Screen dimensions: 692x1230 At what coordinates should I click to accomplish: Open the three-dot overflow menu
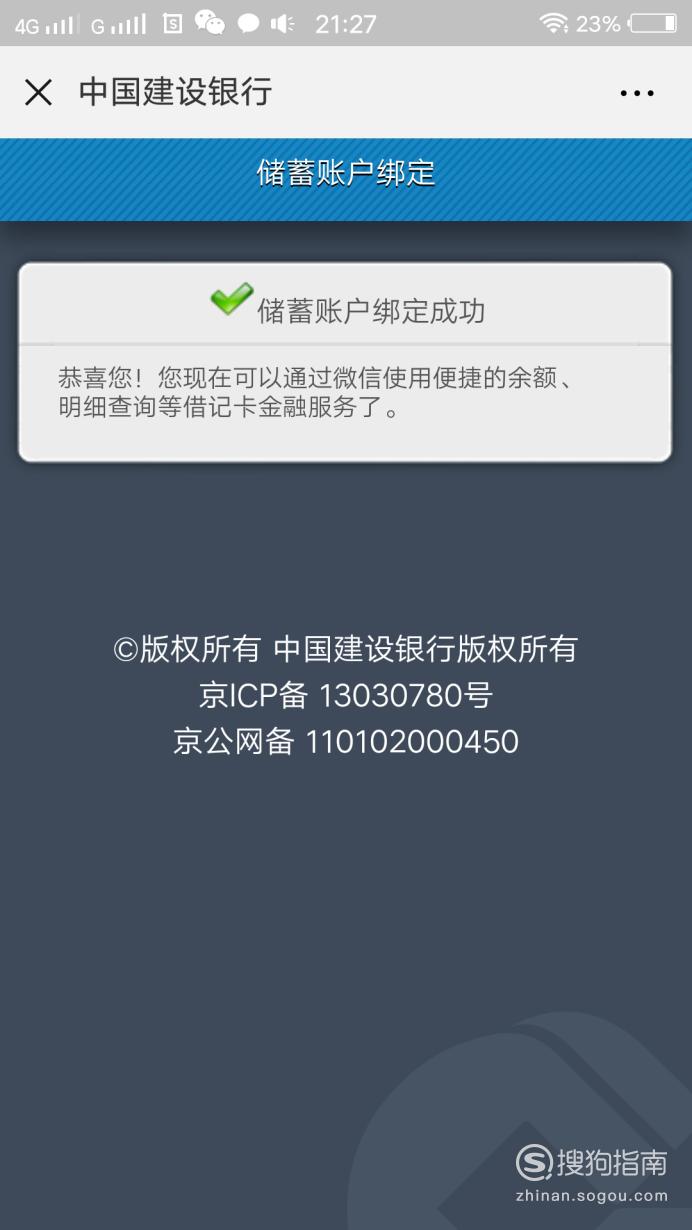pos(637,93)
